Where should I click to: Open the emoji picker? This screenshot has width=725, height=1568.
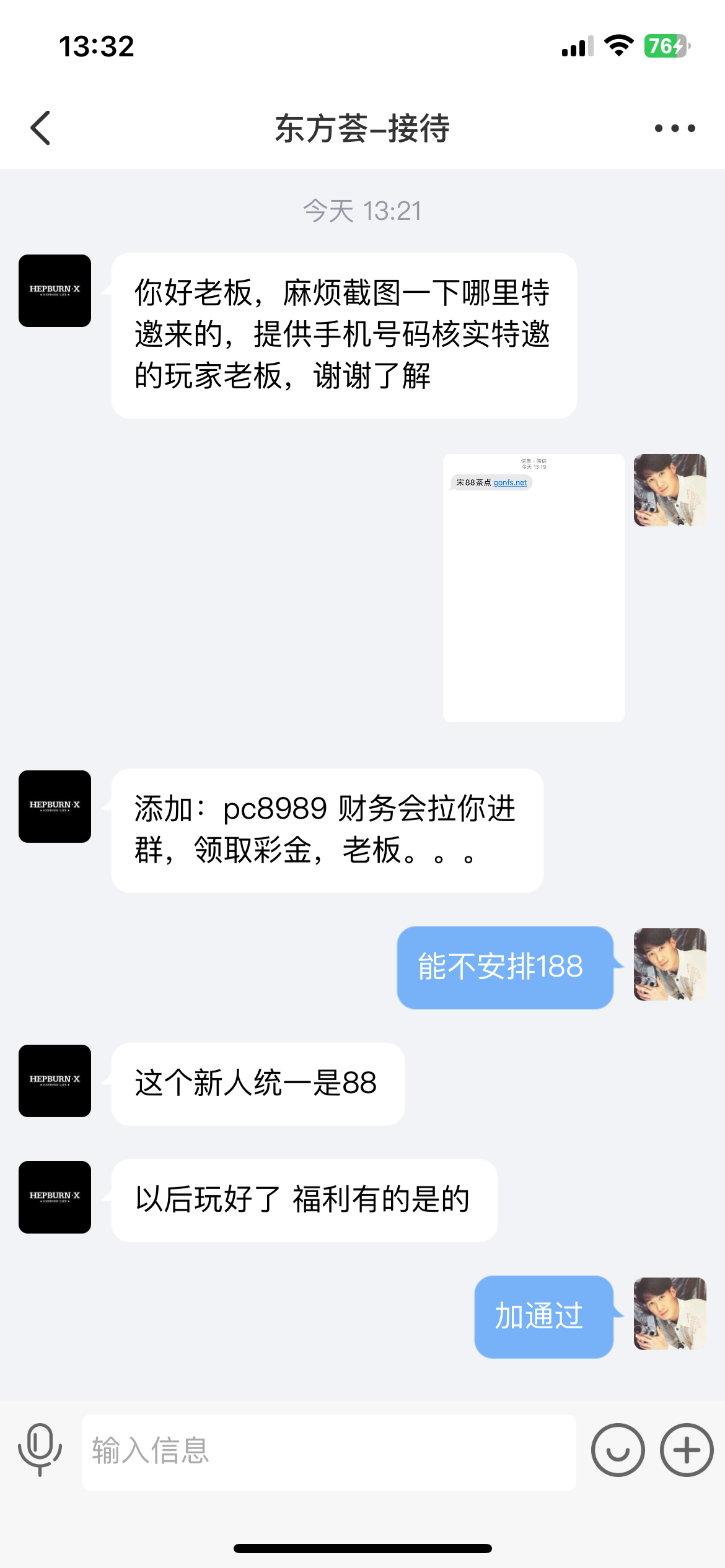click(617, 1450)
